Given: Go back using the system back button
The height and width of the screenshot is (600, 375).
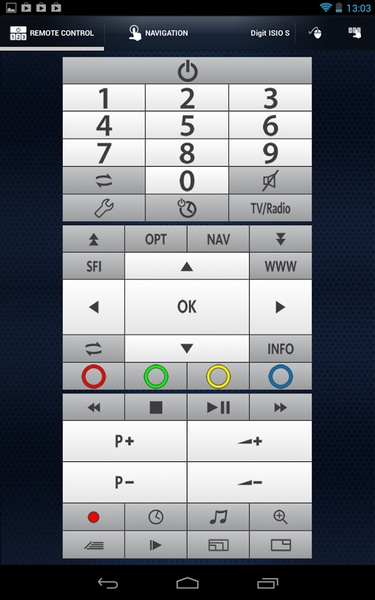Looking at the screenshot, I should [108, 583].
